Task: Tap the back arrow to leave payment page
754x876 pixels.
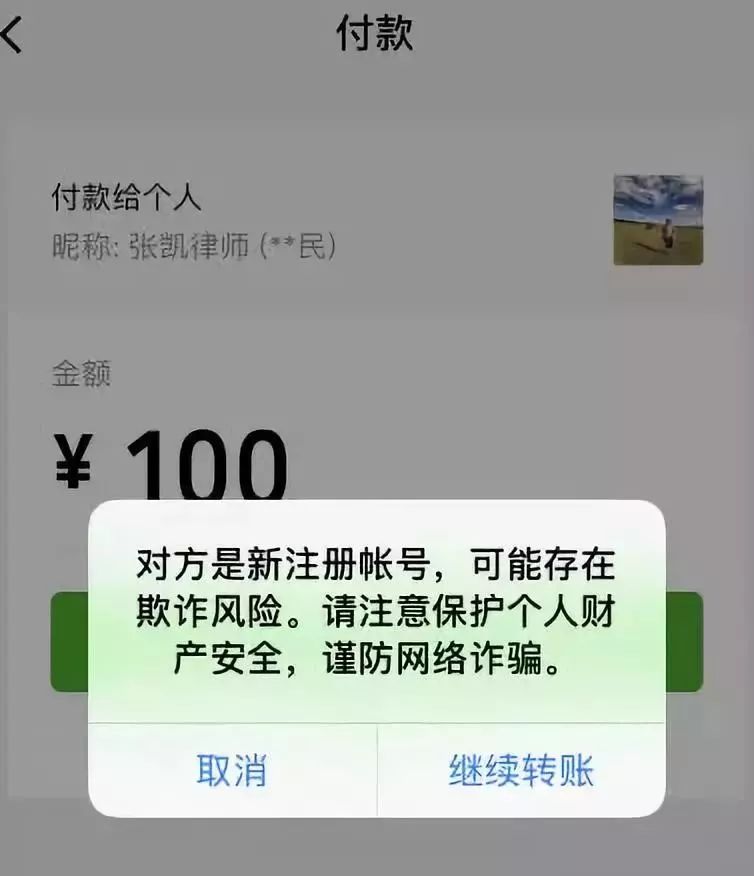Action: [10, 33]
